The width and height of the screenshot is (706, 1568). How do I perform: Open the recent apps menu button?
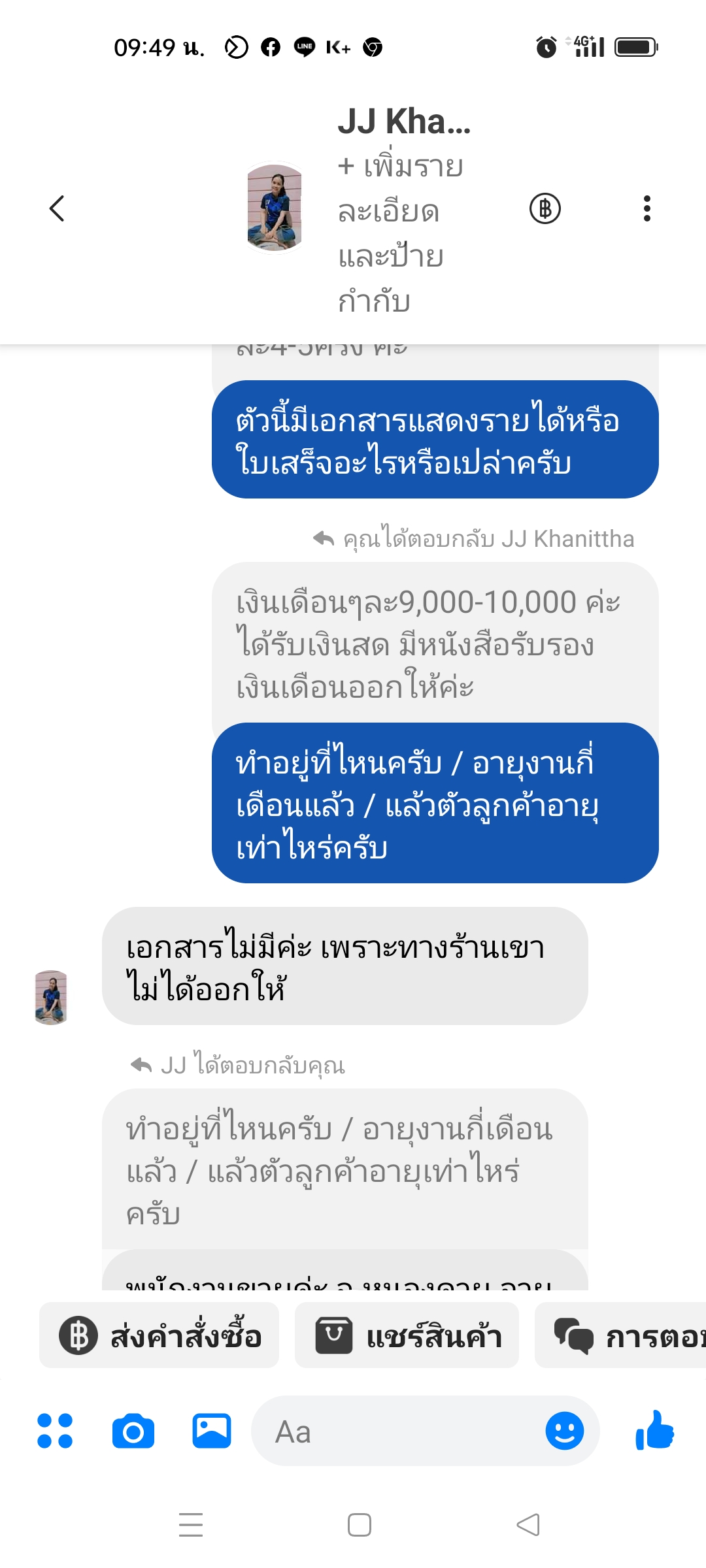(191, 1525)
